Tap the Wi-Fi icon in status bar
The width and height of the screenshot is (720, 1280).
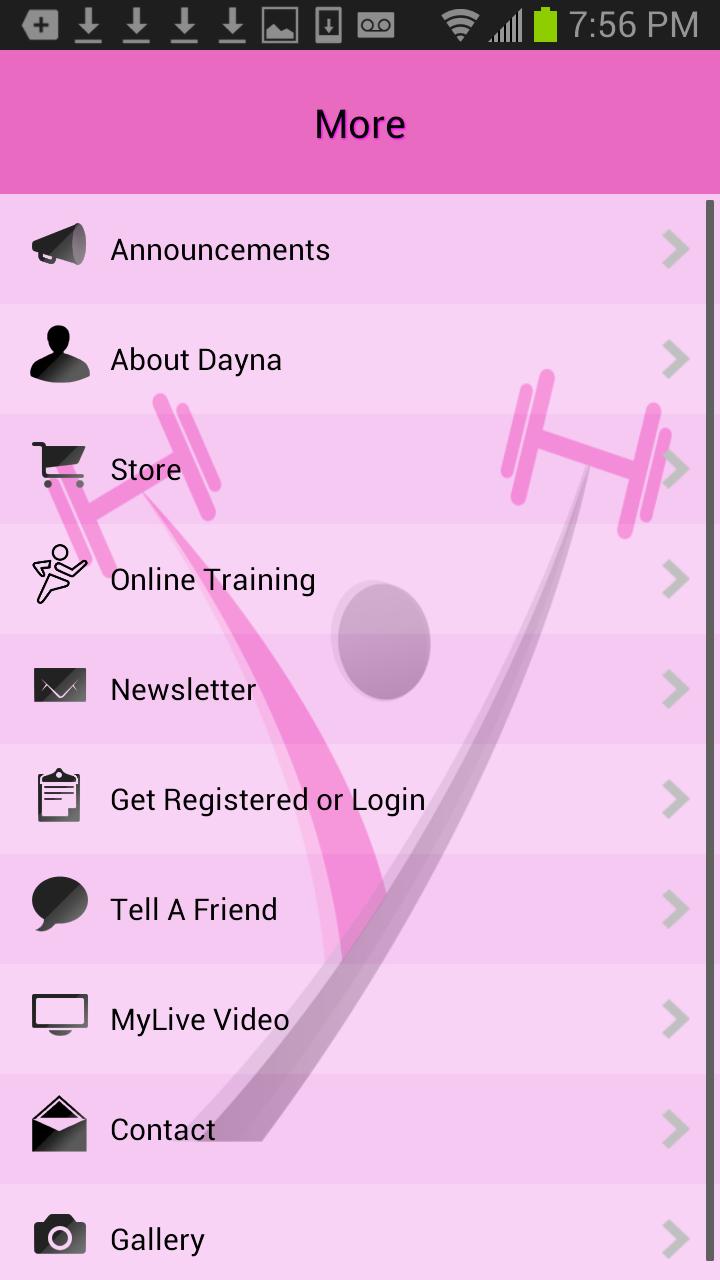[459, 24]
